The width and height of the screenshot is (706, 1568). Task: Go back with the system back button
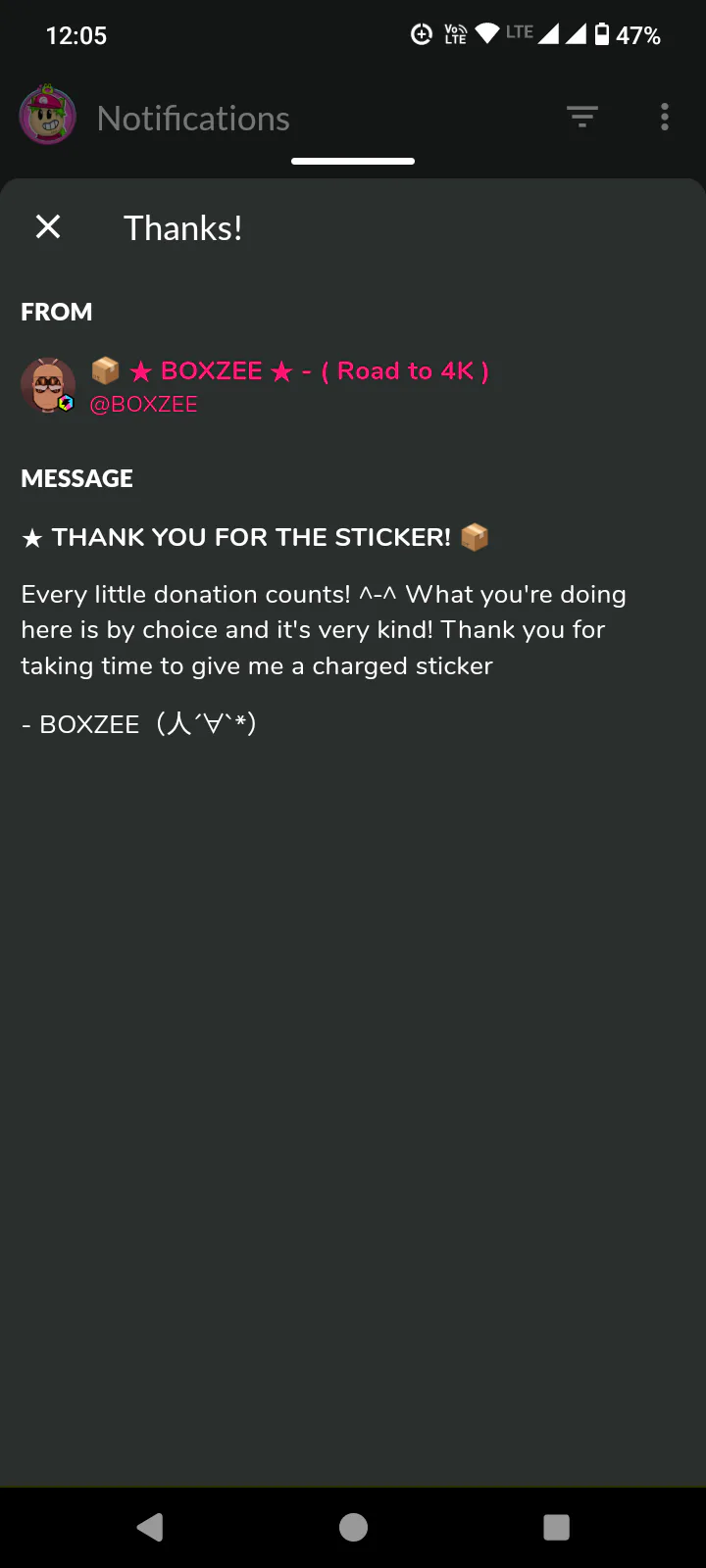coord(150,1527)
